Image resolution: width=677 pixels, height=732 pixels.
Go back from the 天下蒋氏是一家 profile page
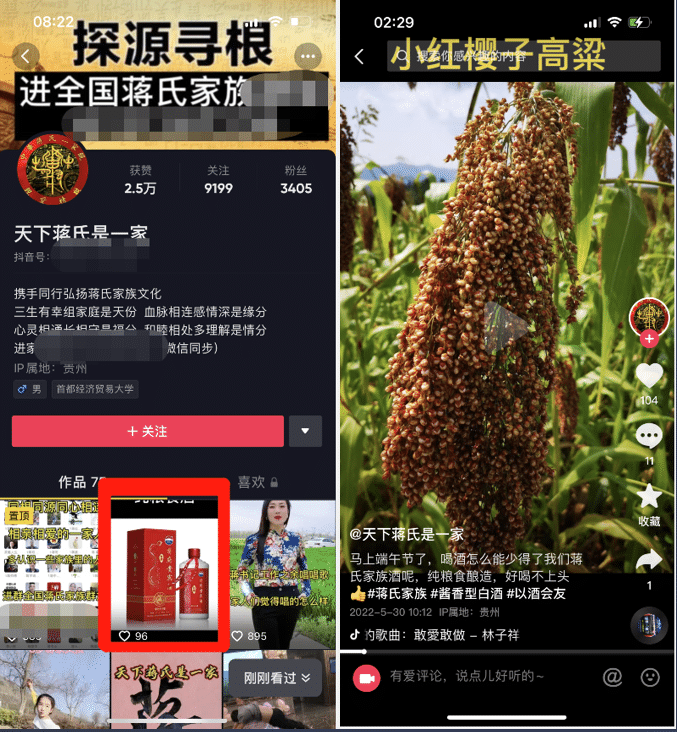(26, 56)
